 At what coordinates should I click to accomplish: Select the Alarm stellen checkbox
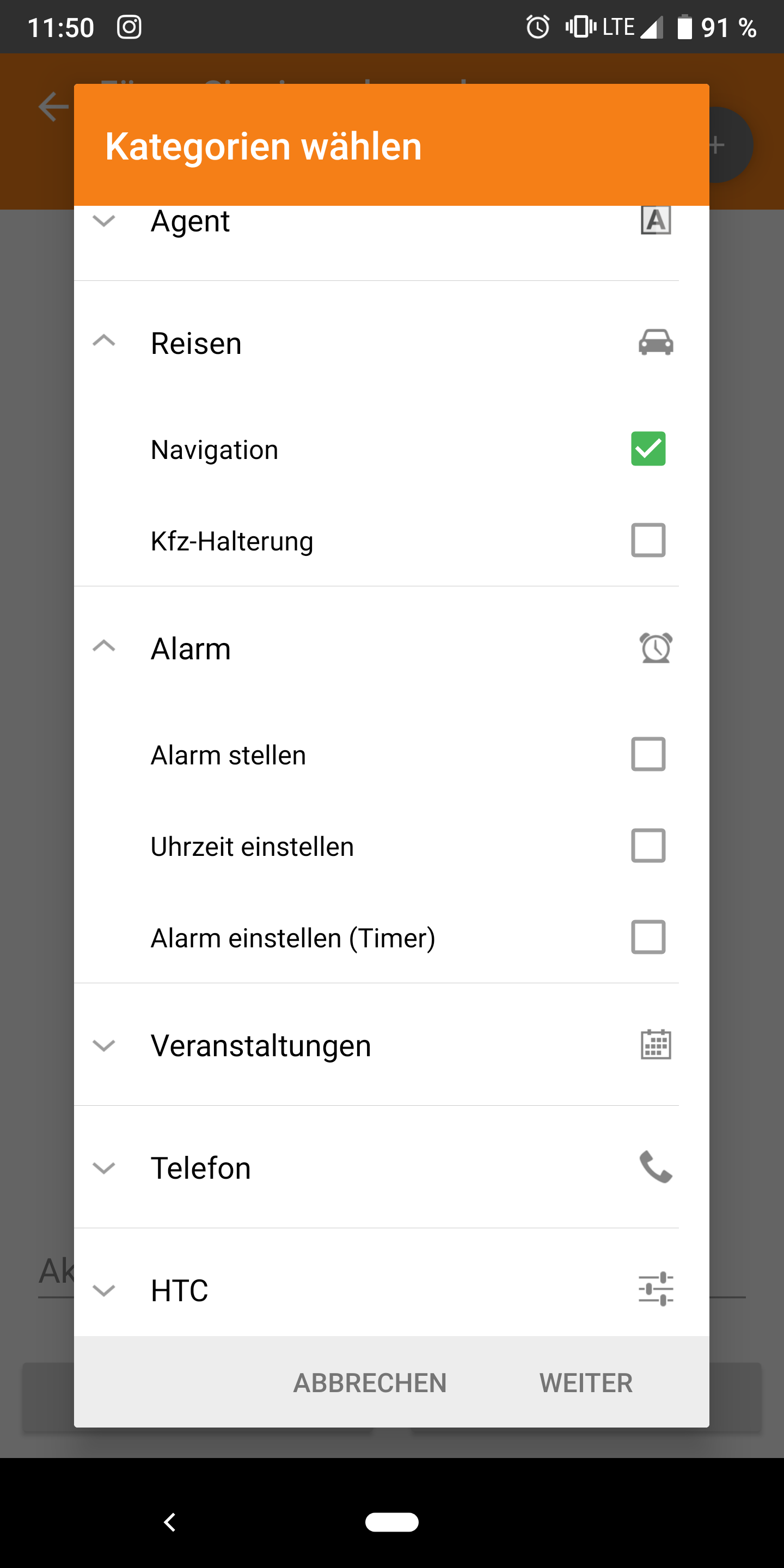click(x=648, y=755)
